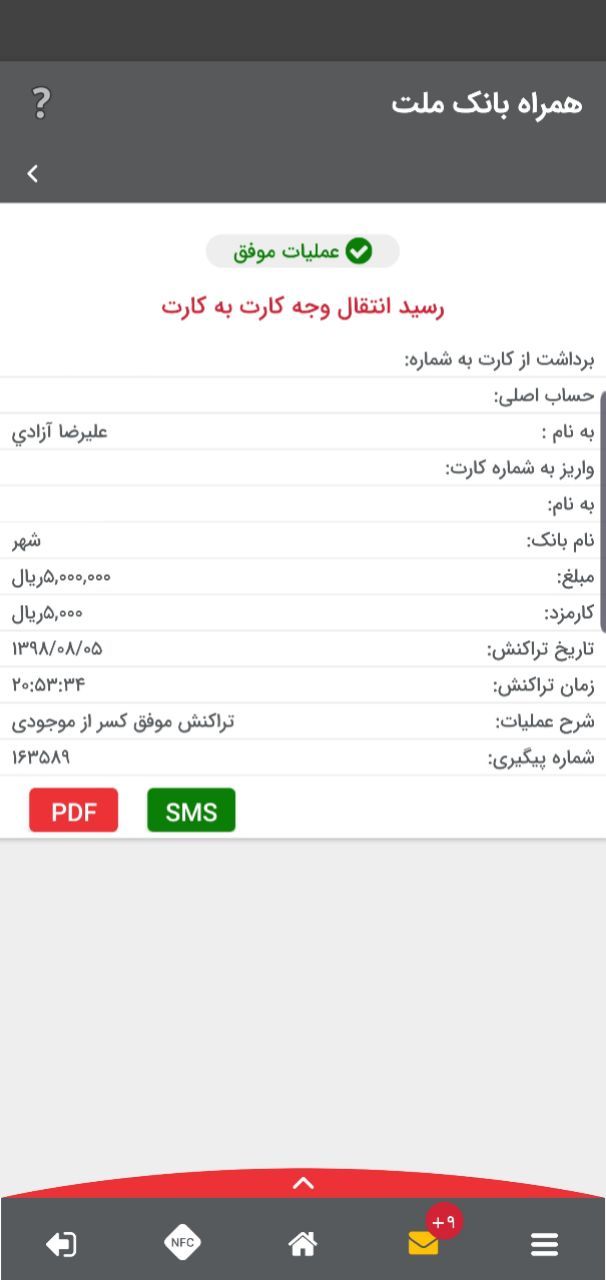Open the messages envelope with +9 badge
Screen dimensions: 606x1280
(x=424, y=1243)
